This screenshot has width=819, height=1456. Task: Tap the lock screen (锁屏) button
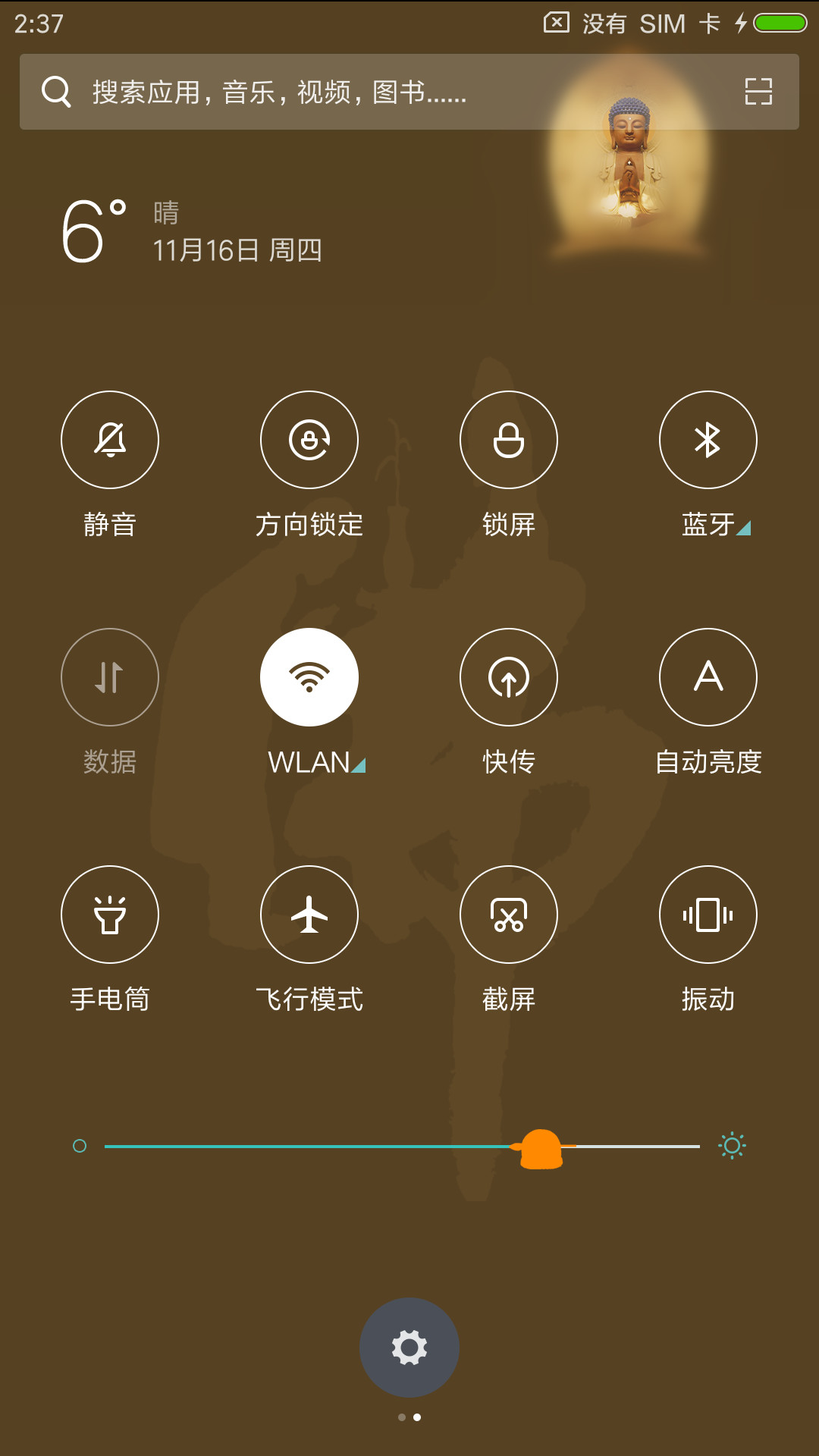509,440
